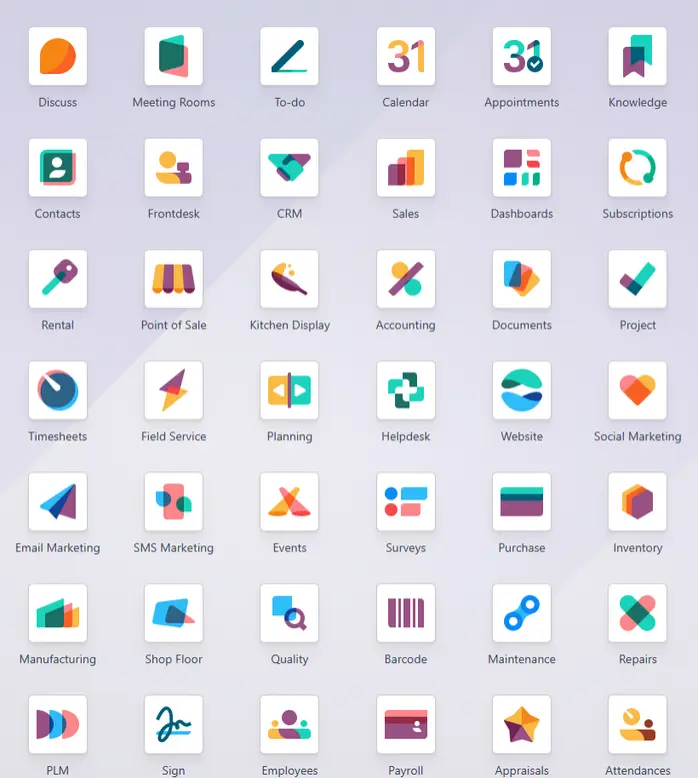Launch the Barcode app
The height and width of the screenshot is (778, 698).
pos(406,613)
